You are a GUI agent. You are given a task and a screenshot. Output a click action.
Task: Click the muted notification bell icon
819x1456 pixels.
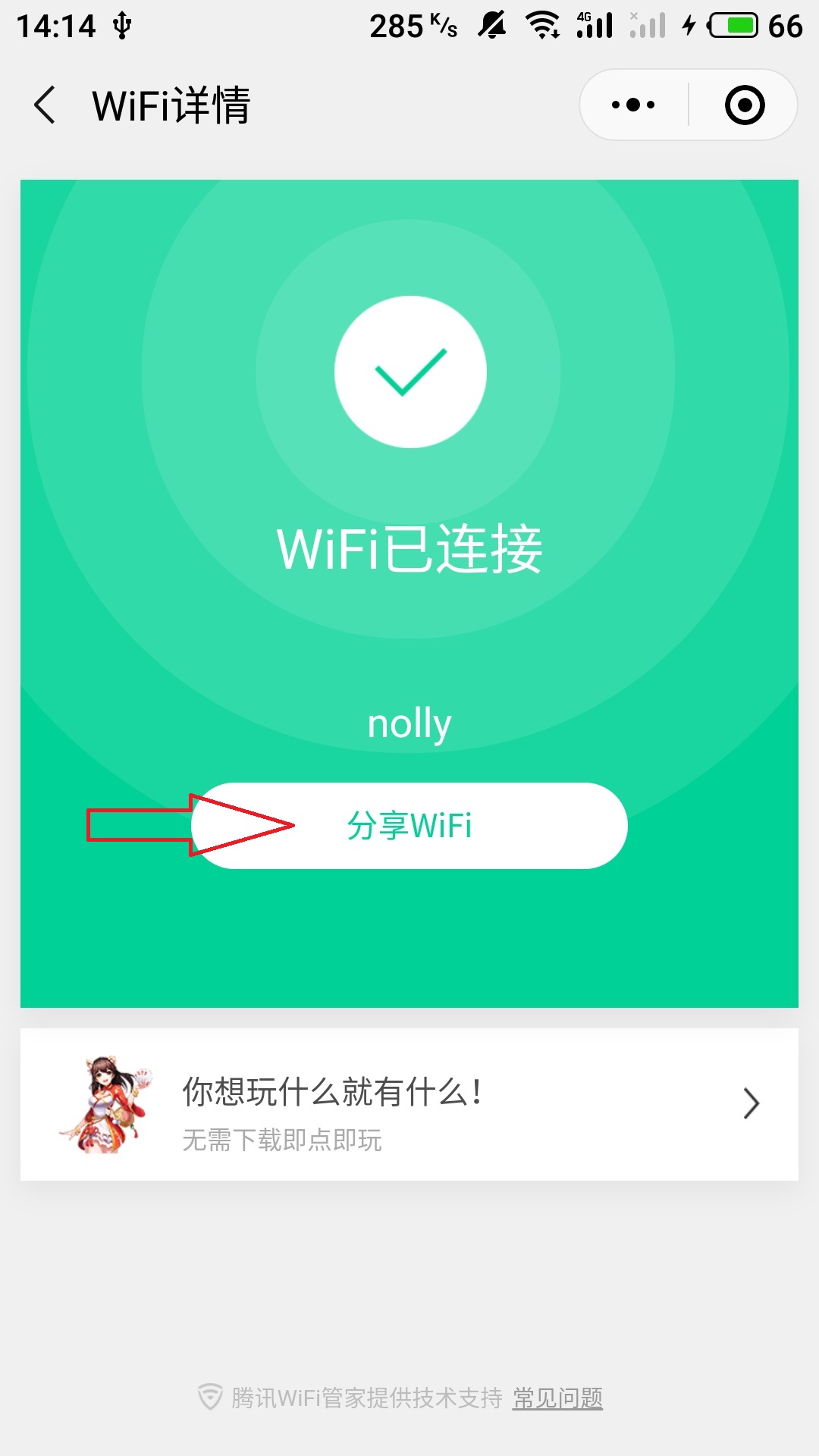(491, 25)
